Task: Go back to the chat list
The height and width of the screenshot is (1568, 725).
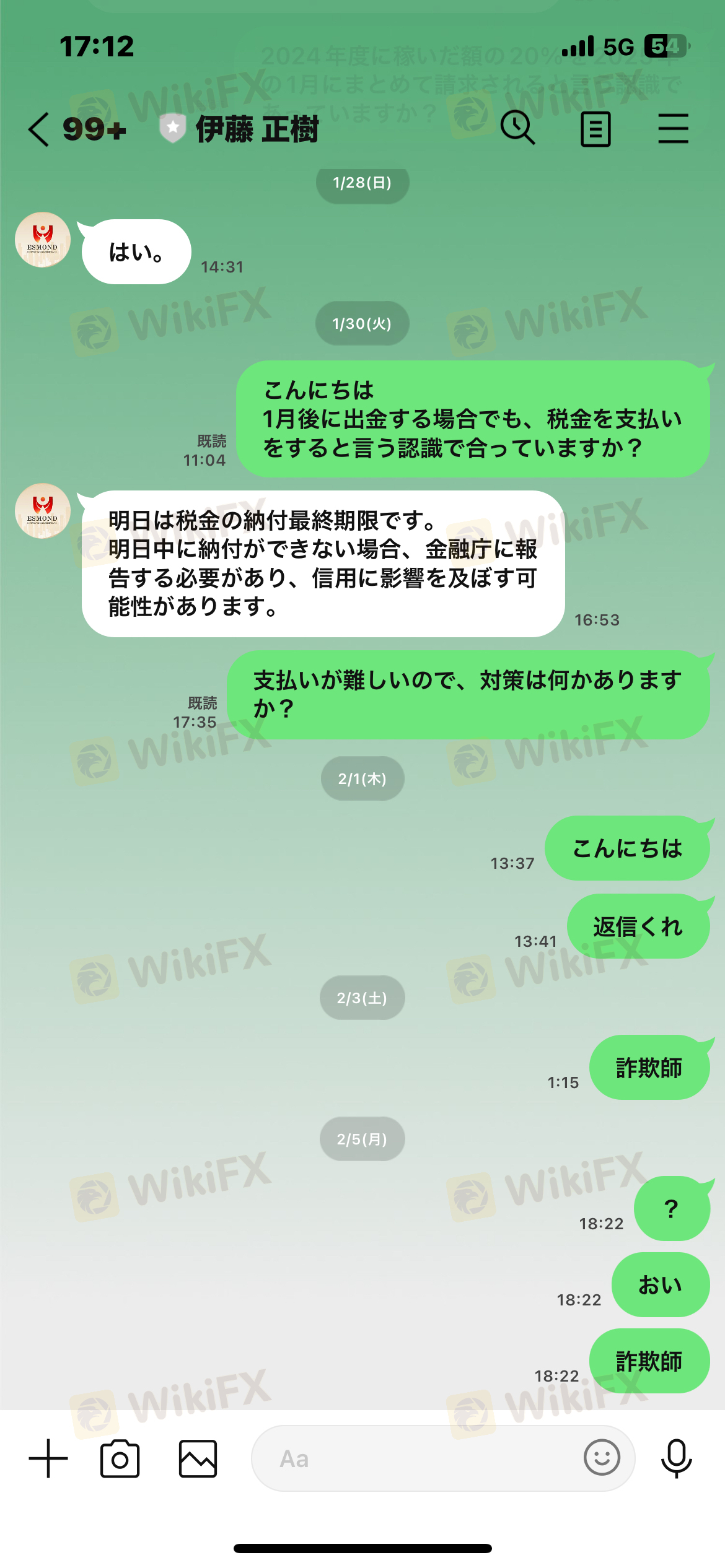Action: click(38, 129)
